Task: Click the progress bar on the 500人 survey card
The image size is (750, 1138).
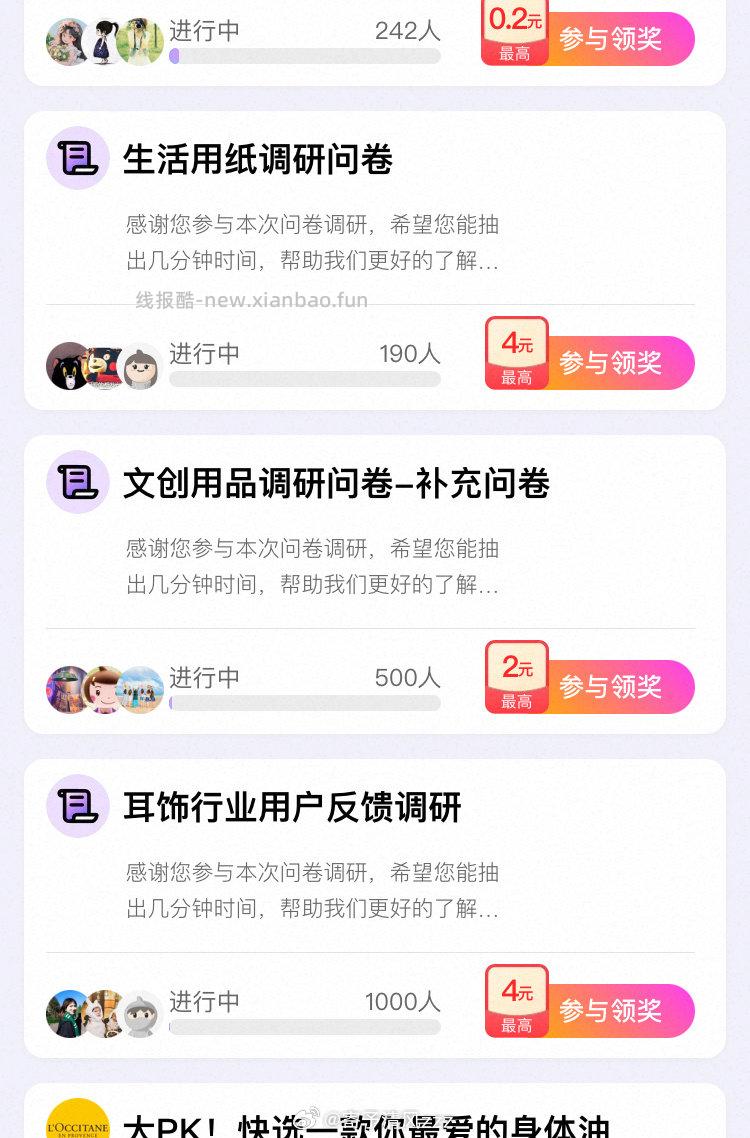Action: tap(304, 703)
